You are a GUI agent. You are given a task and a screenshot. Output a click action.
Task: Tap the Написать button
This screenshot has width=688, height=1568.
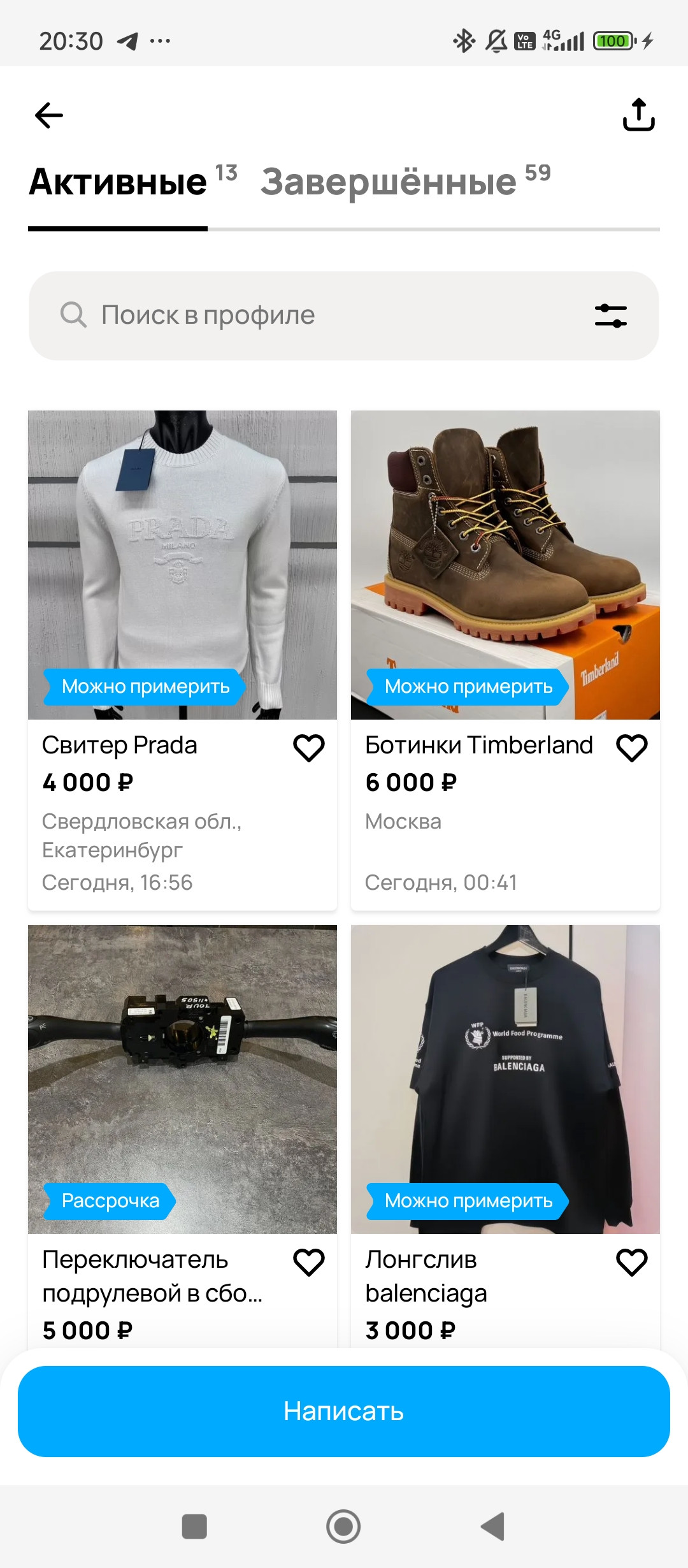(344, 1411)
